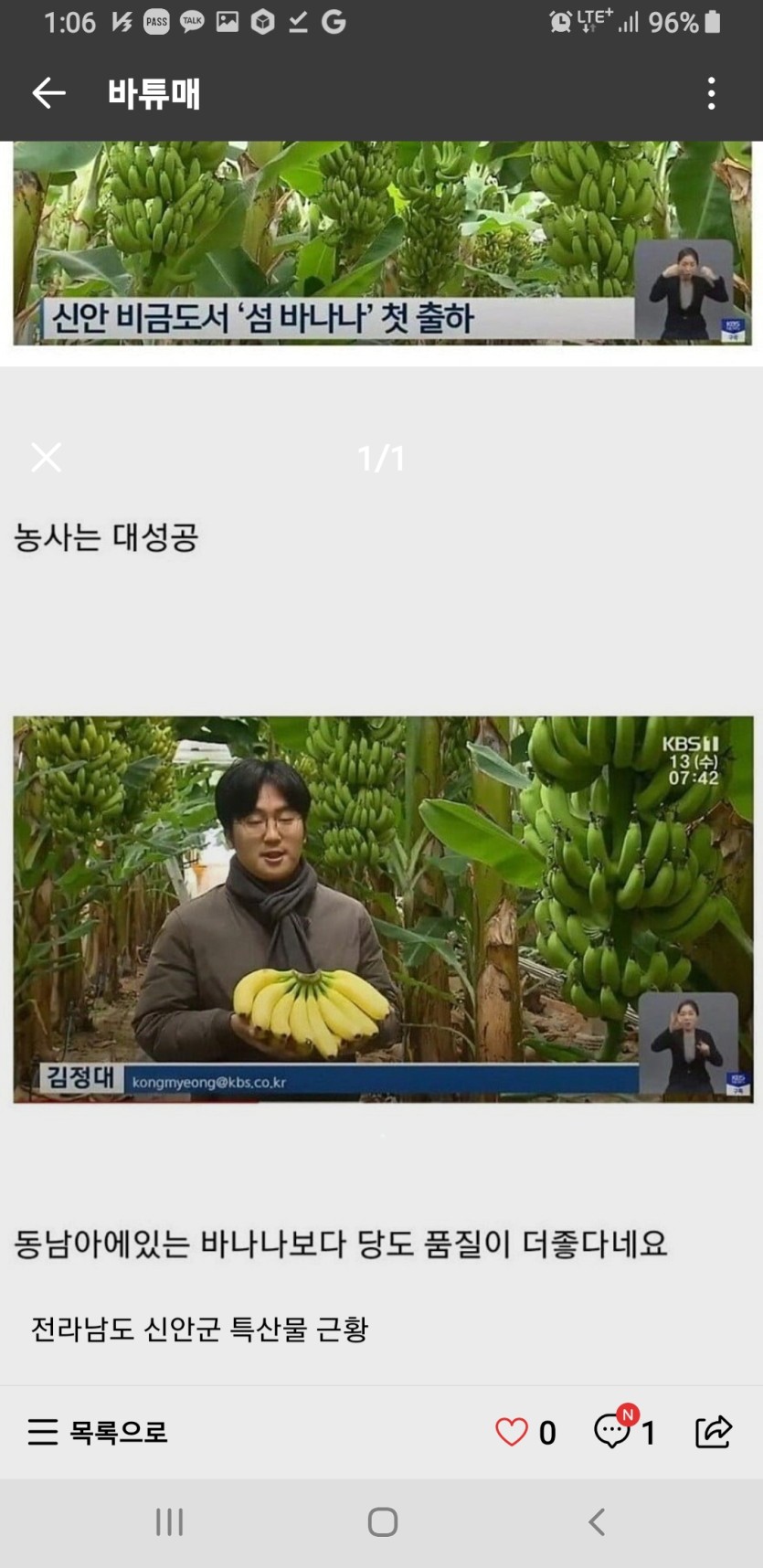Like this post with the heart
The height and width of the screenshot is (1568, 763).
(512, 1431)
